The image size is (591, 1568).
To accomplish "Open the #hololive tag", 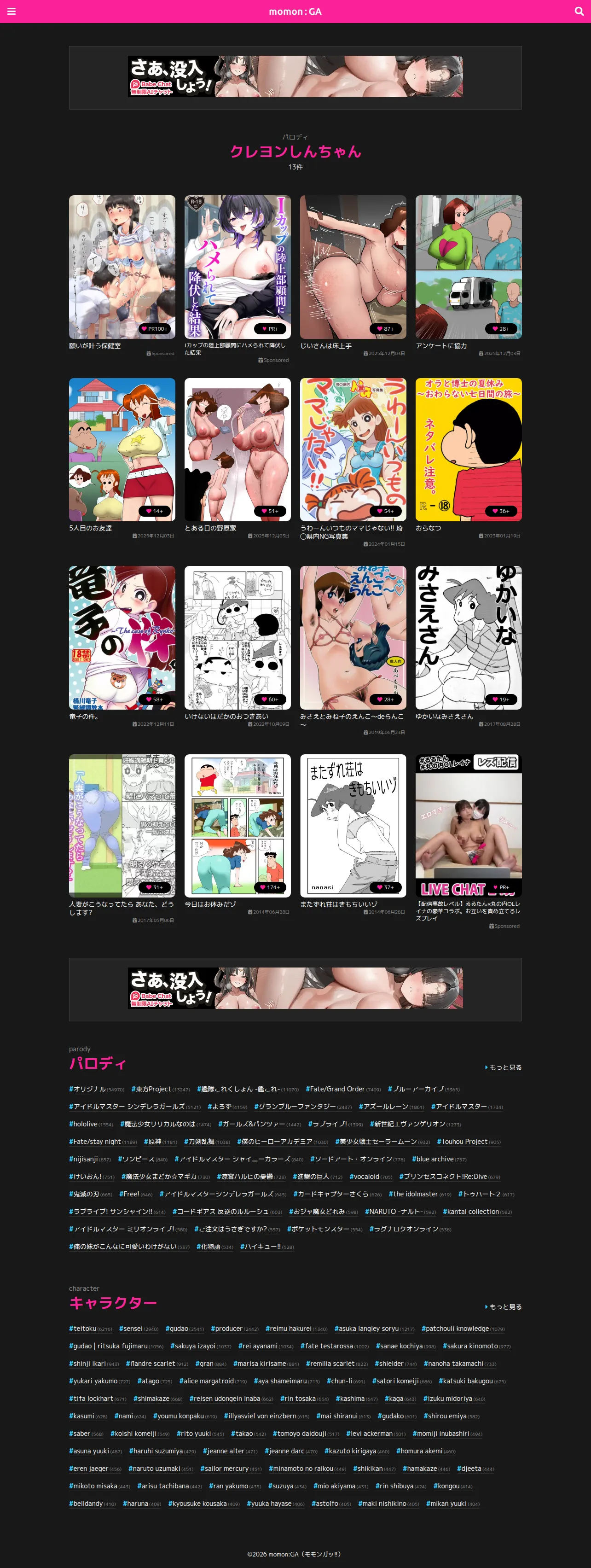I will click(x=91, y=1124).
